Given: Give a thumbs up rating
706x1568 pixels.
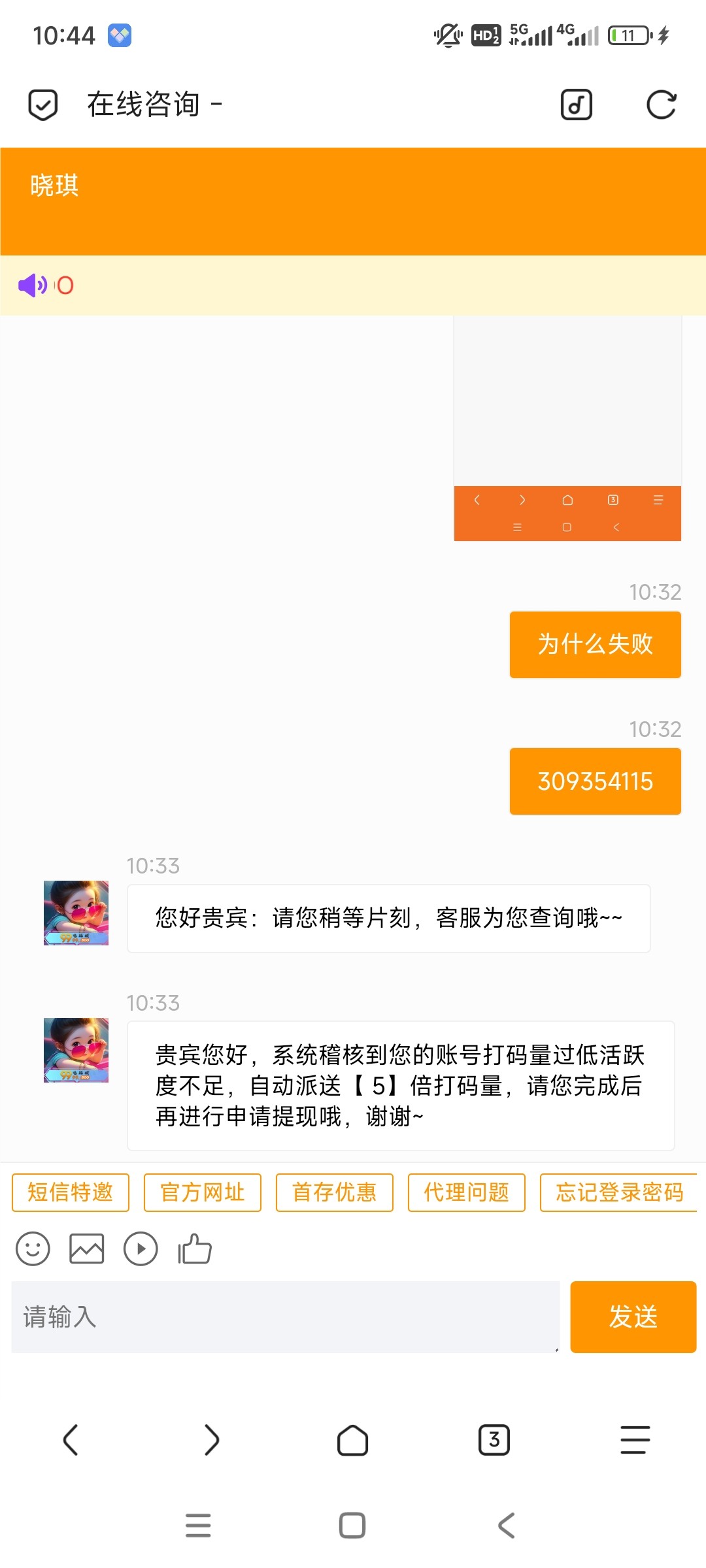Looking at the screenshot, I should [193, 1249].
